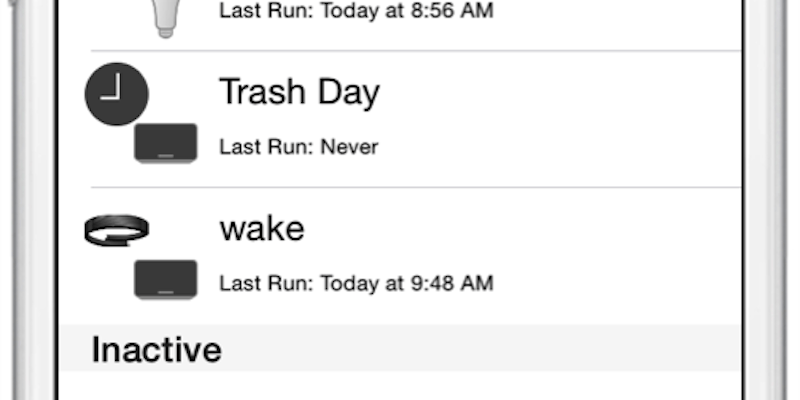The height and width of the screenshot is (400, 800).
Task: Open the wake rule
Action: (401, 256)
